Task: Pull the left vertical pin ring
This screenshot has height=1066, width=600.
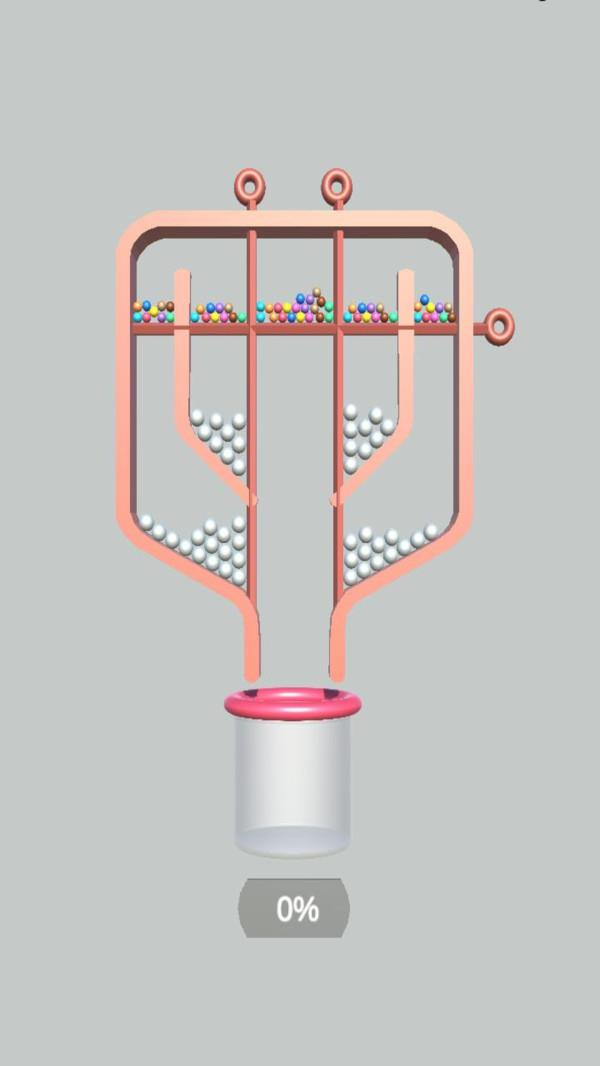Action: point(250,186)
